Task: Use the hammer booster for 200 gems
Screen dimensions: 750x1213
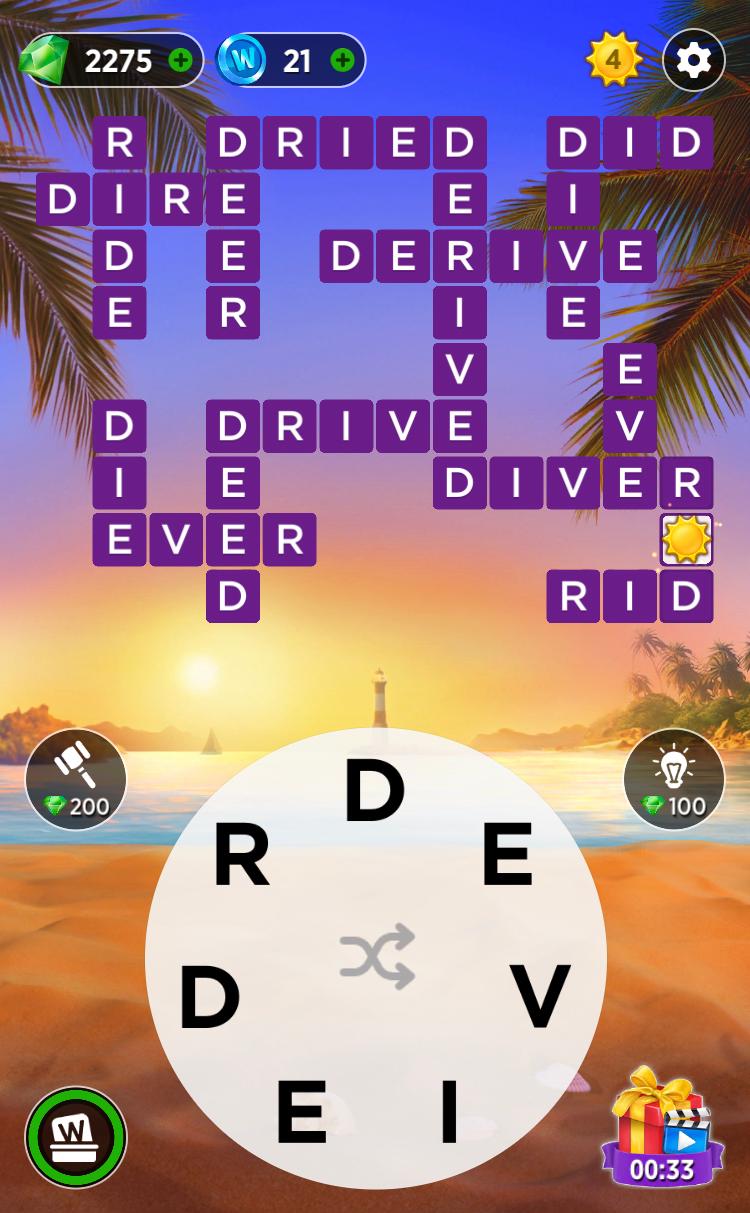Action: pos(76,780)
